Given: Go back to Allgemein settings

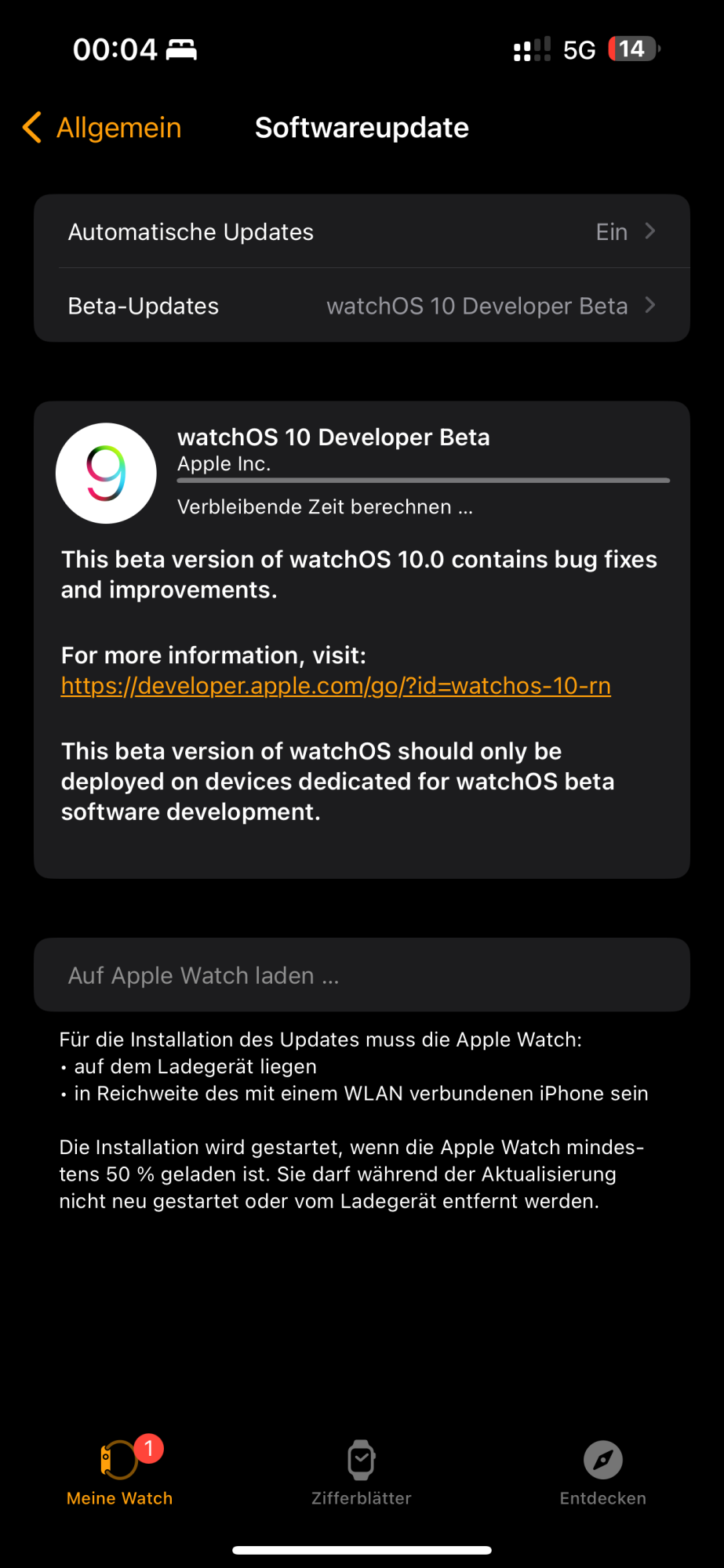Looking at the screenshot, I should (x=102, y=128).
